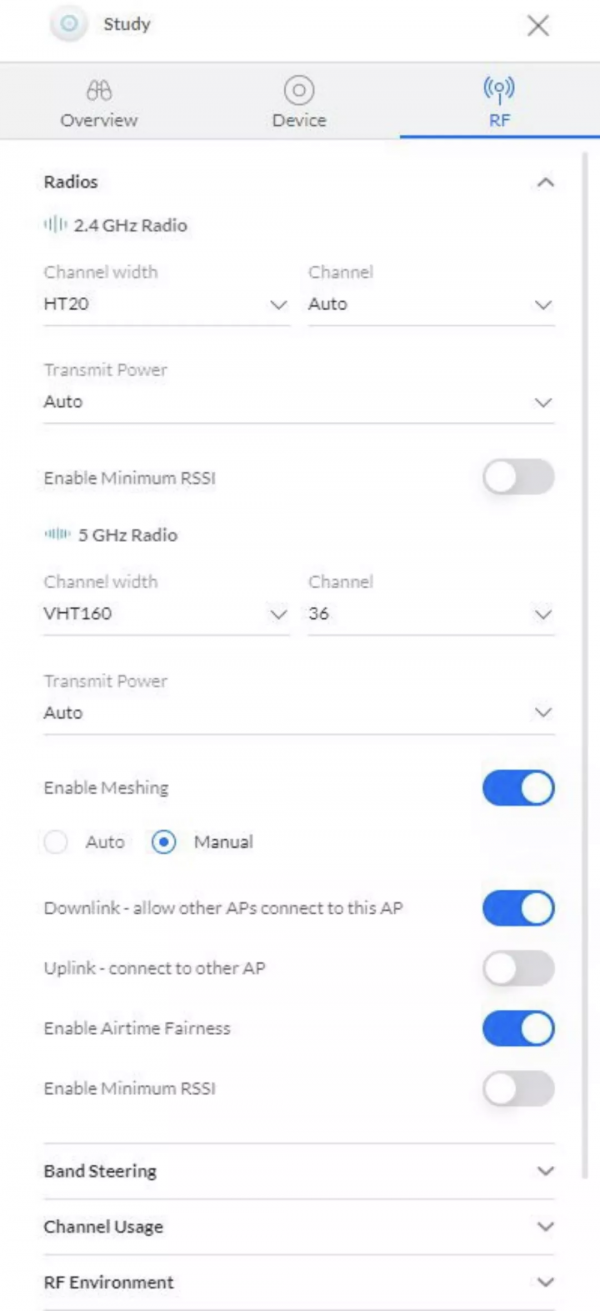Open 5 GHz Transmit Power dropdown
Screen dimensions: 600x1311
(298, 713)
